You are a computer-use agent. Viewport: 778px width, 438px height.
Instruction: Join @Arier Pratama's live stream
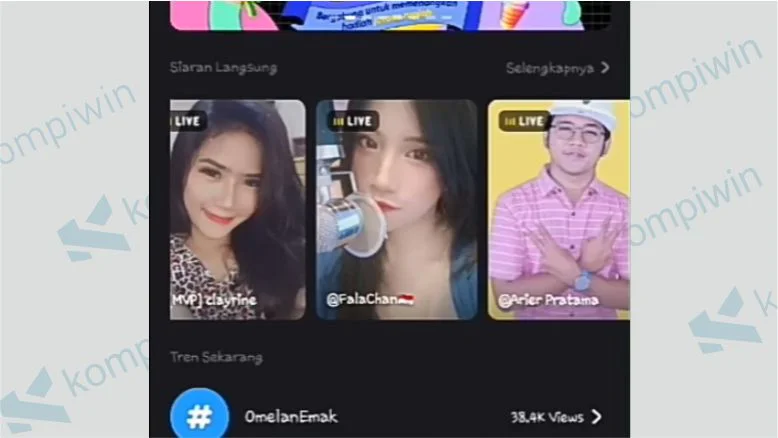[x=558, y=209]
